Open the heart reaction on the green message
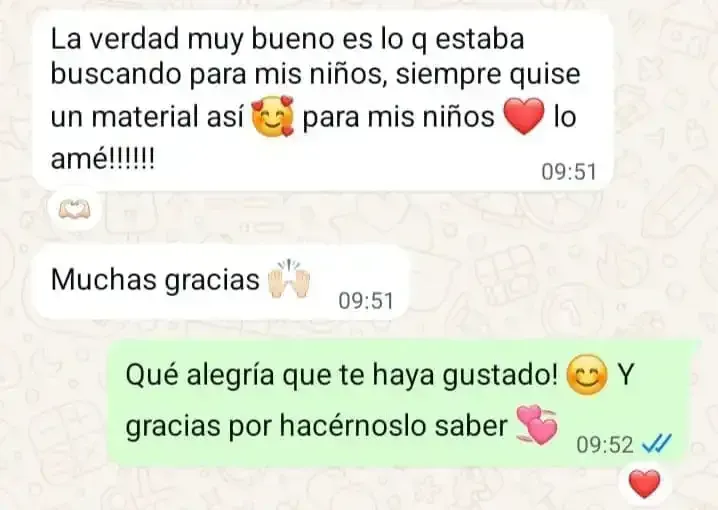 pos(645,486)
